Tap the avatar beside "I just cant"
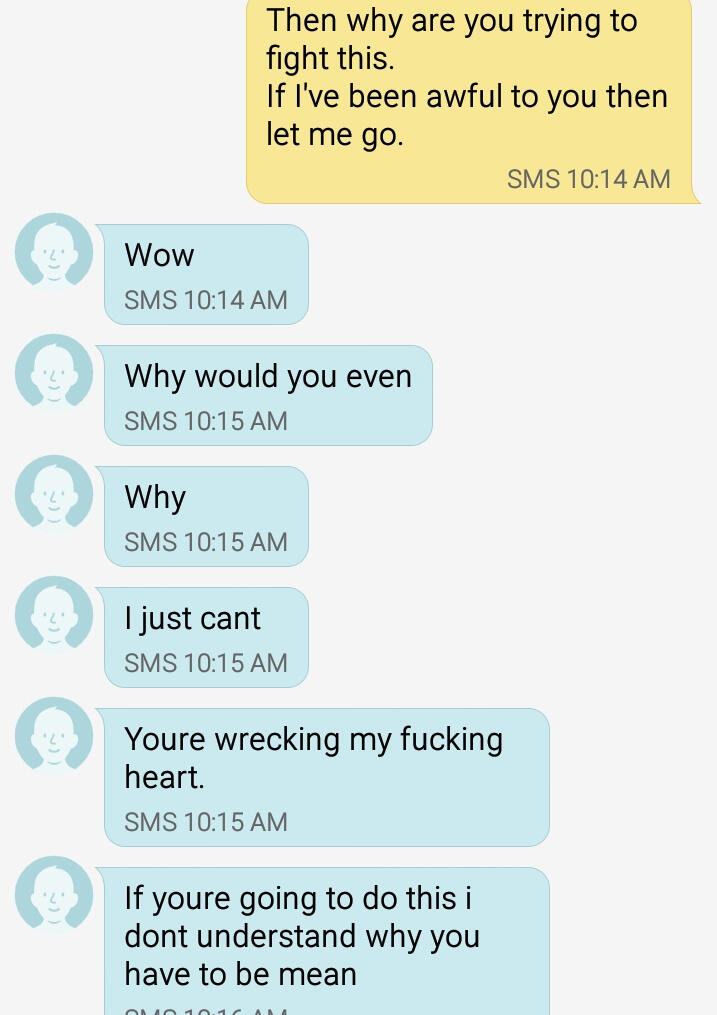Image resolution: width=717 pixels, height=1015 pixels. (x=54, y=615)
